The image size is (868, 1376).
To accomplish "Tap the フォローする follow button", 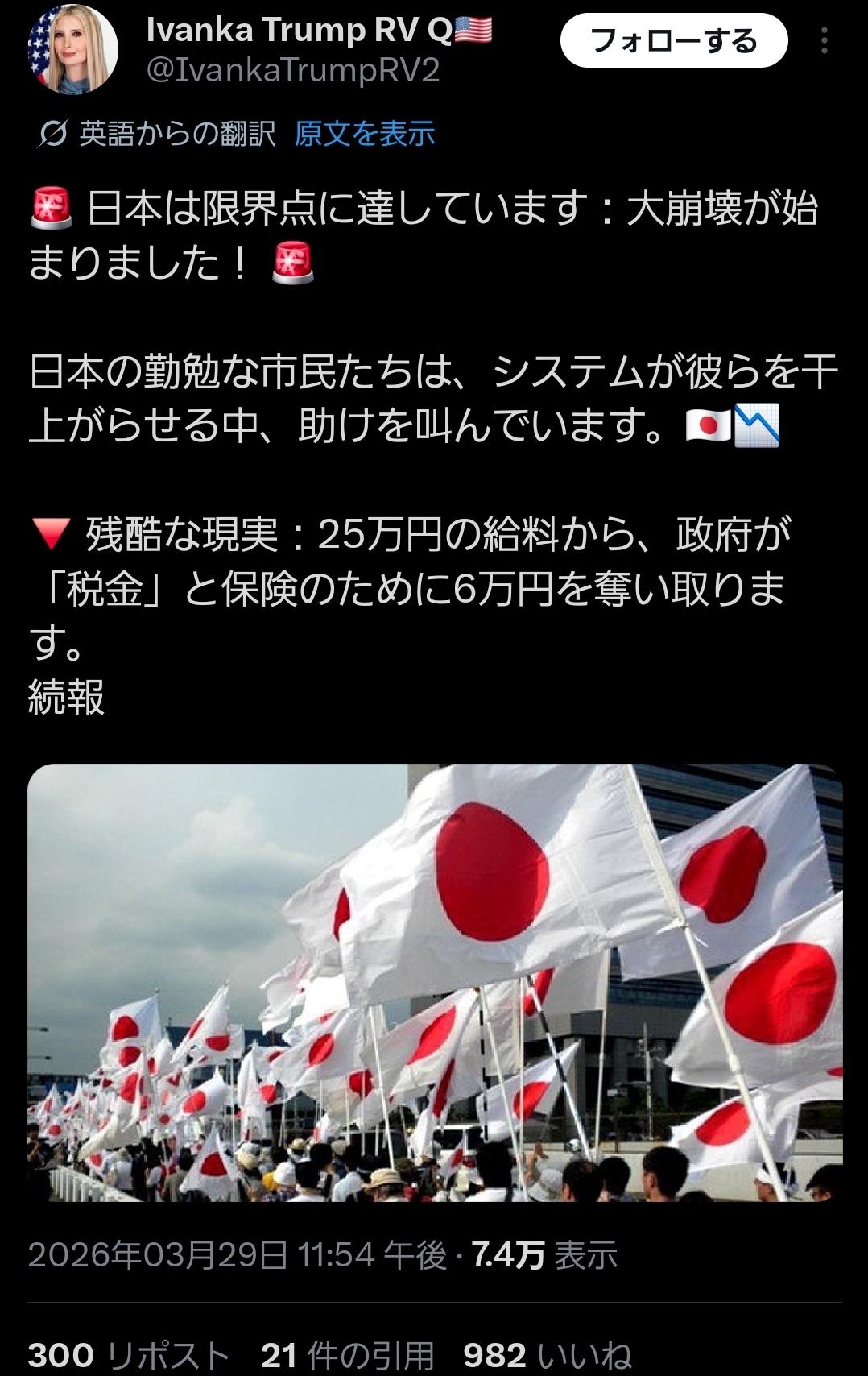I will [x=673, y=41].
